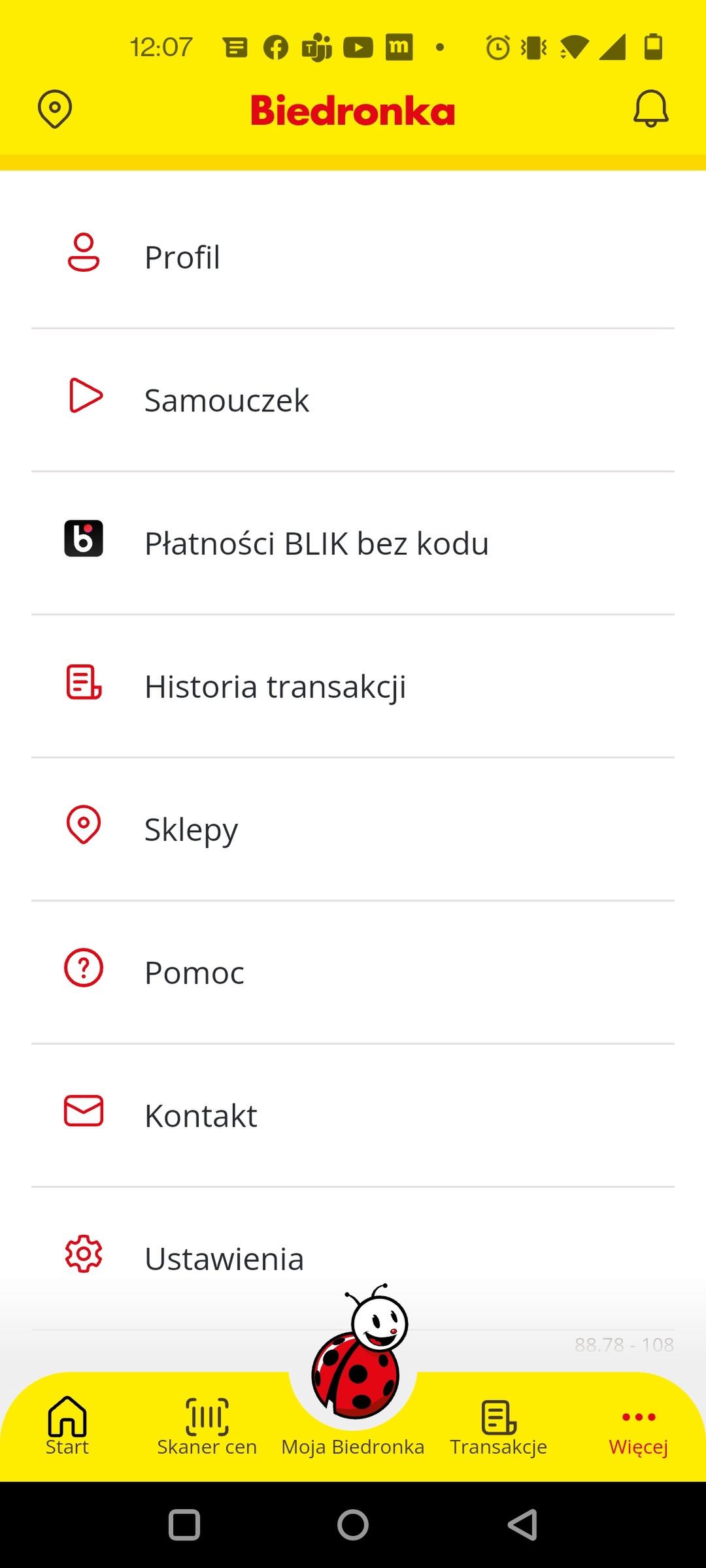Tap the system back button
The width and height of the screenshot is (706, 1568).
[x=523, y=1525]
